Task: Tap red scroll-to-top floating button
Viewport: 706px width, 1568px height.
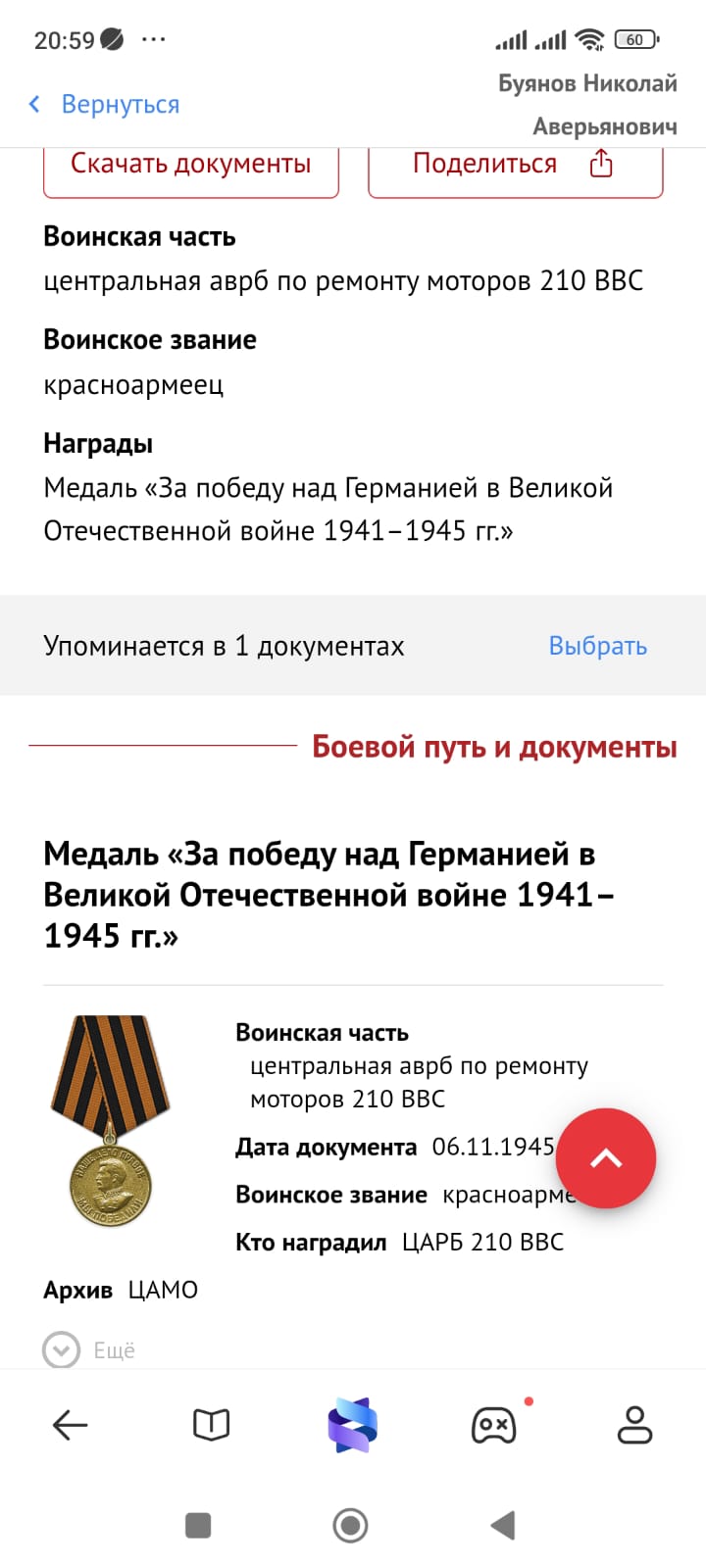Action: click(606, 1157)
